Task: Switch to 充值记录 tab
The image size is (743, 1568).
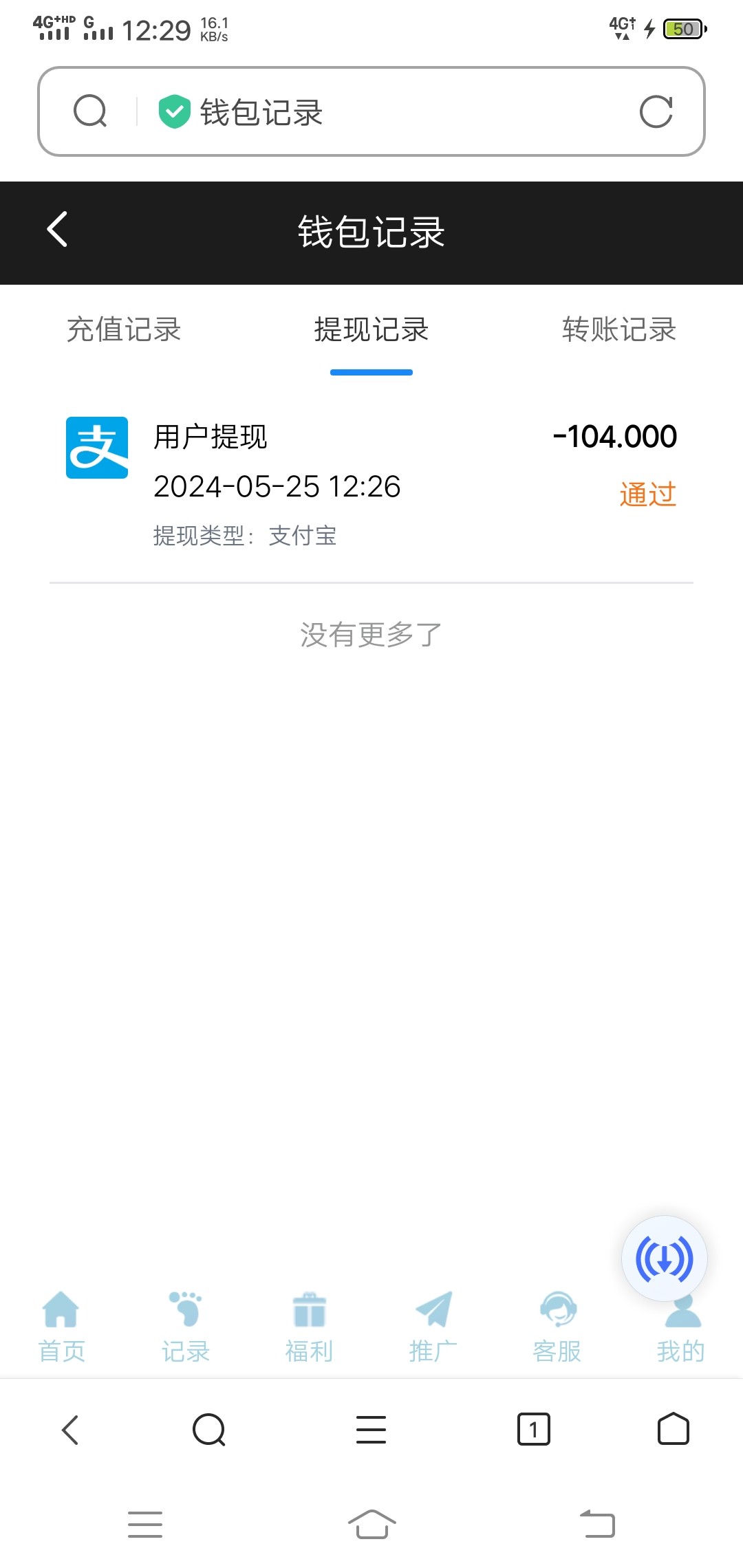Action: (x=124, y=330)
